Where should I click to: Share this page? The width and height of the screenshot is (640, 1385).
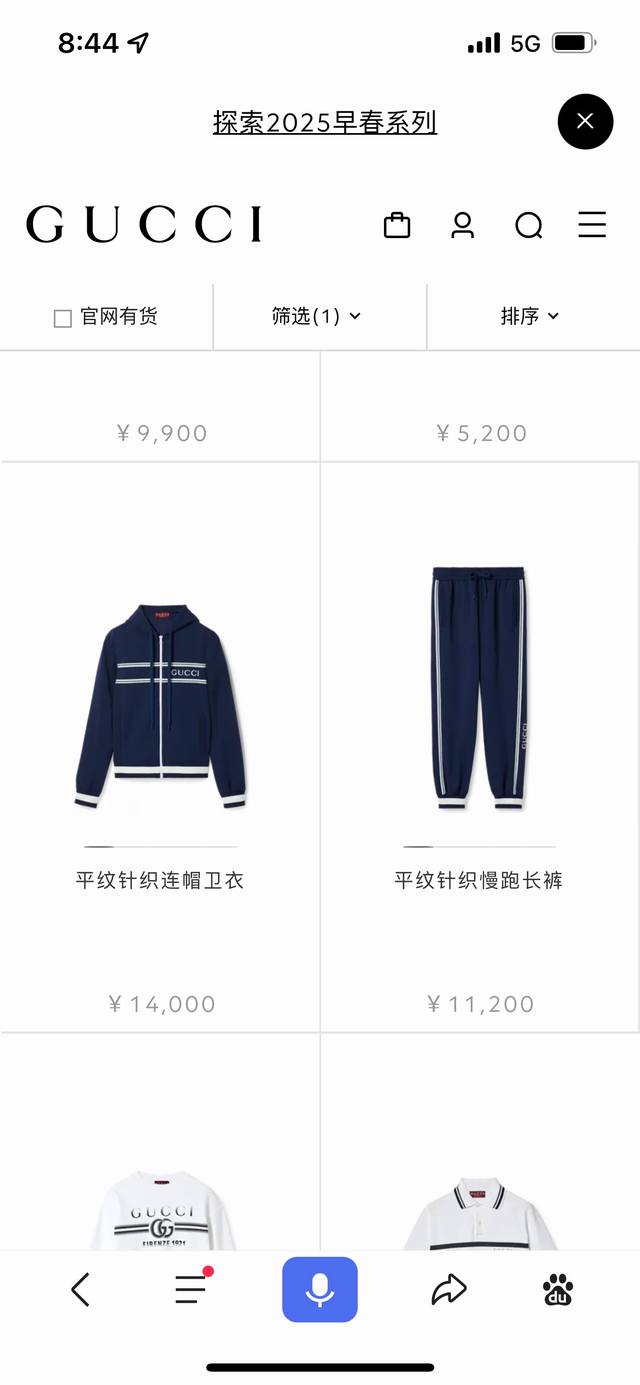click(449, 1289)
